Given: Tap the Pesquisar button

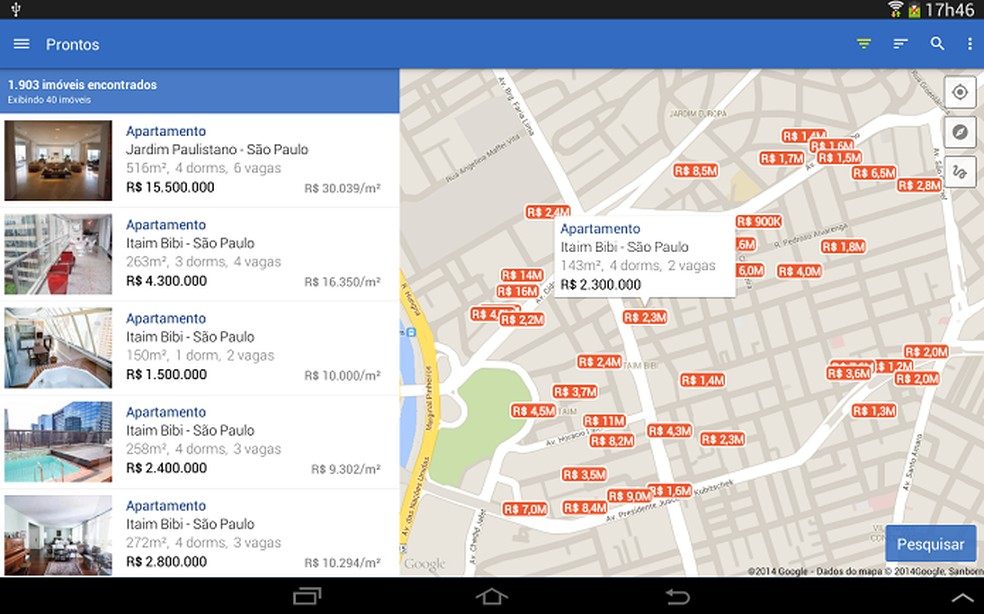Looking at the screenshot, I should (x=930, y=544).
